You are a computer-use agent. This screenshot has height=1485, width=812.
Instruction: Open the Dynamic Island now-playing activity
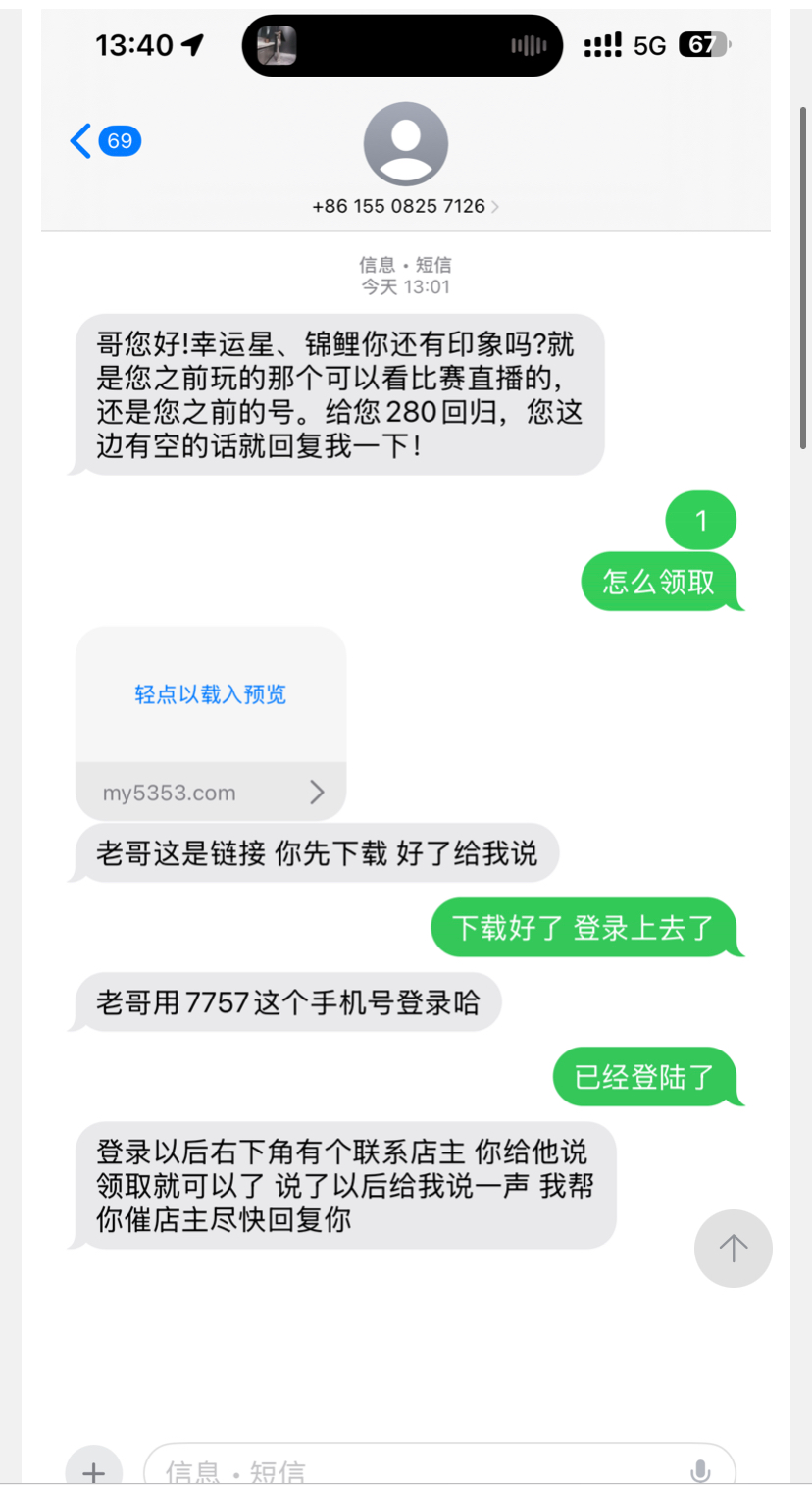tap(402, 45)
